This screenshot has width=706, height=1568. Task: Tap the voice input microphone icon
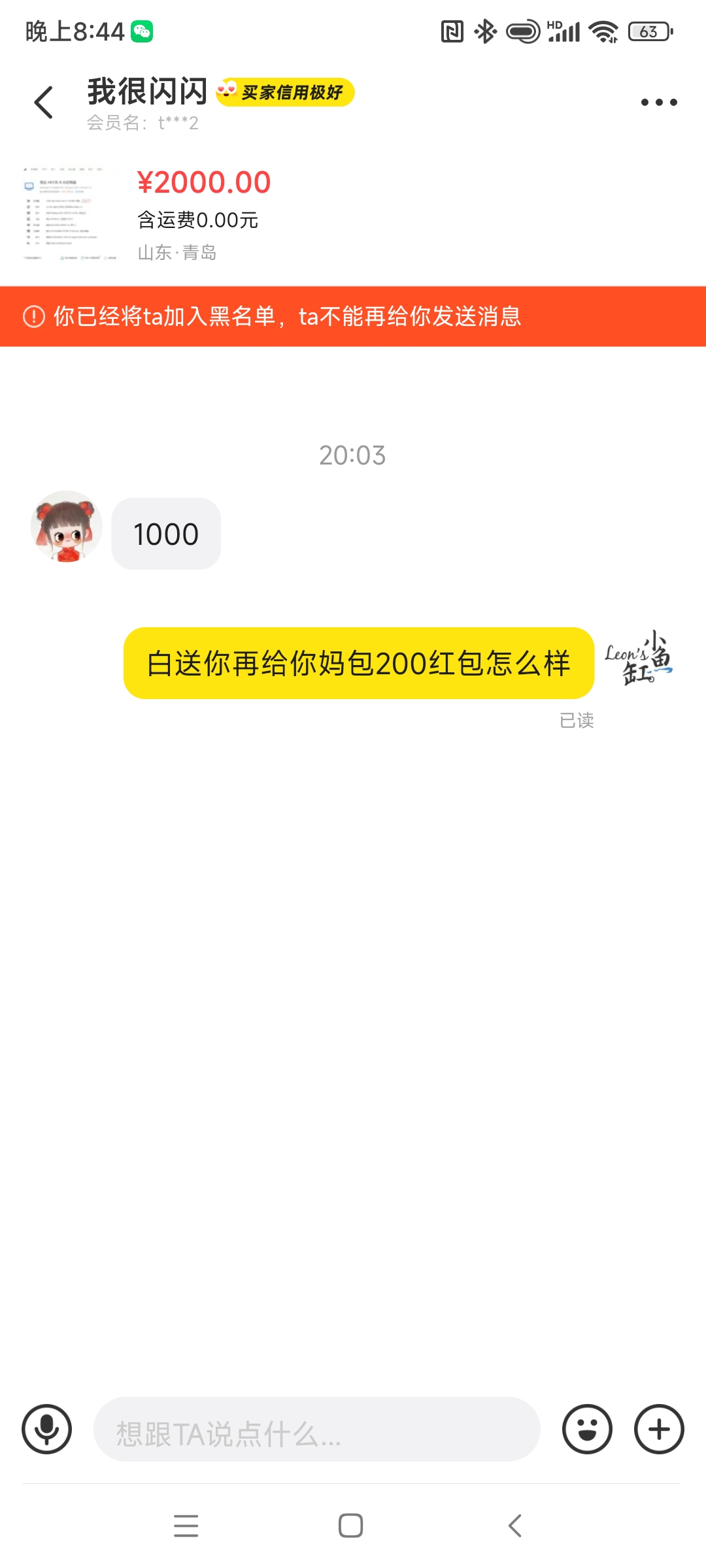[46, 1429]
